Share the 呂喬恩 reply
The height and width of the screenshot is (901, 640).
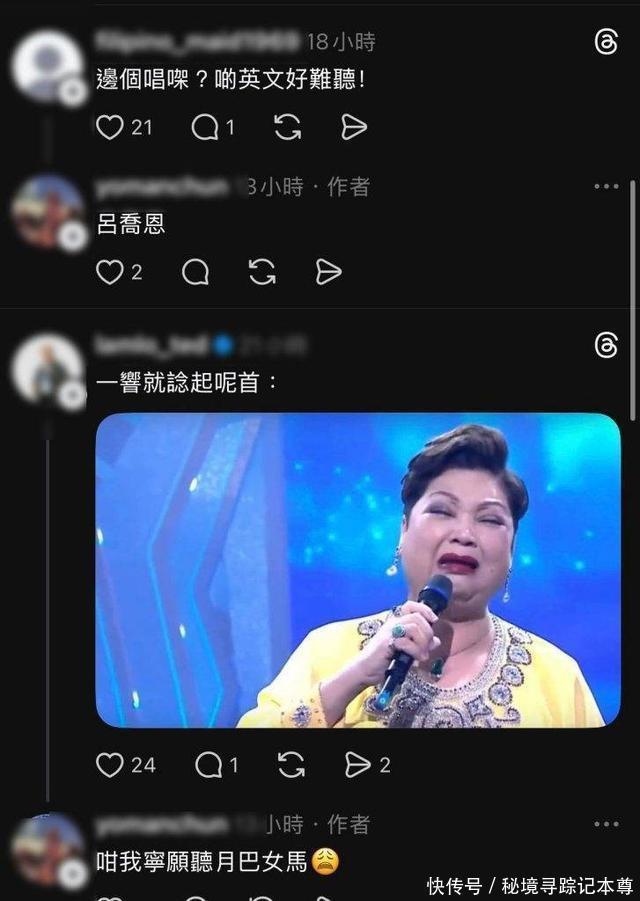tap(329, 272)
